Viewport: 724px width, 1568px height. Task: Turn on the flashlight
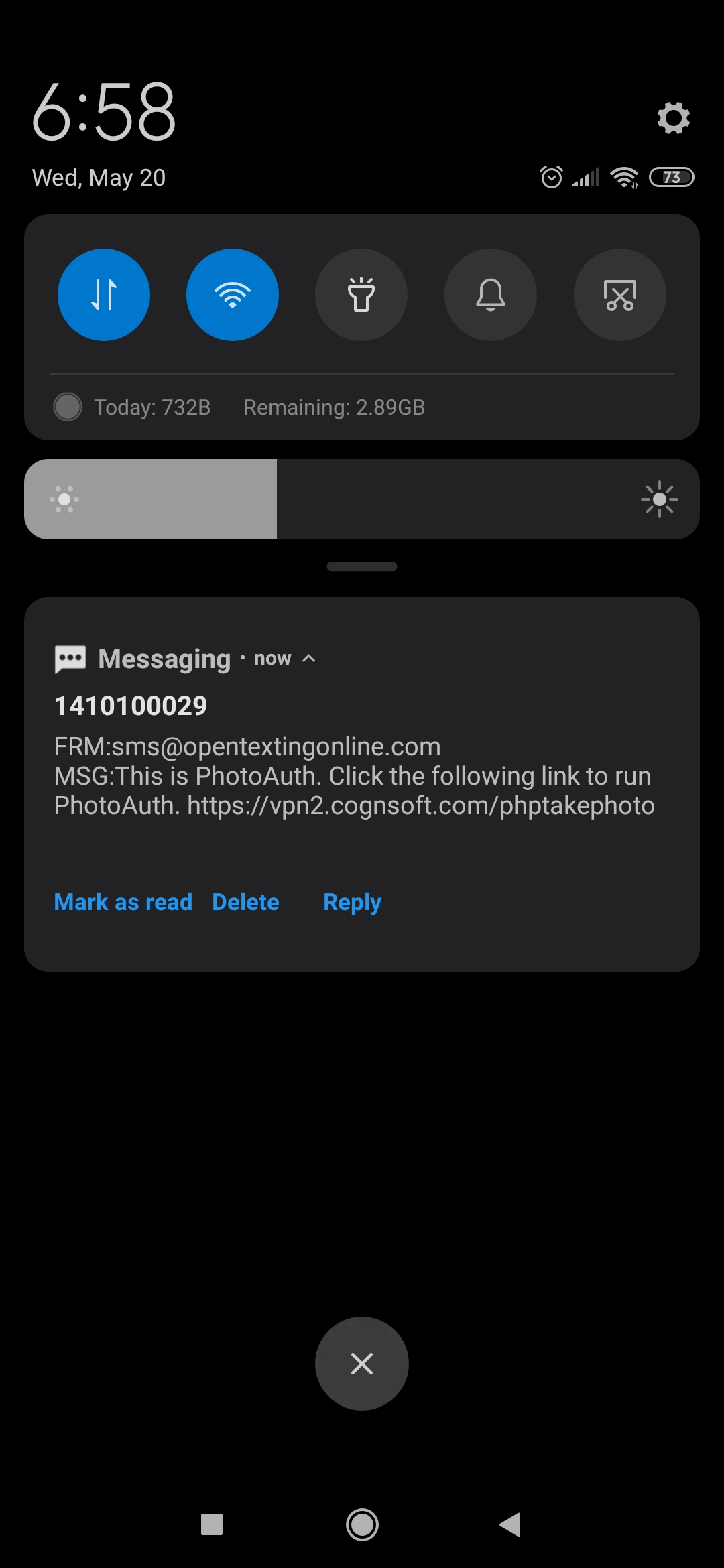[x=361, y=295]
